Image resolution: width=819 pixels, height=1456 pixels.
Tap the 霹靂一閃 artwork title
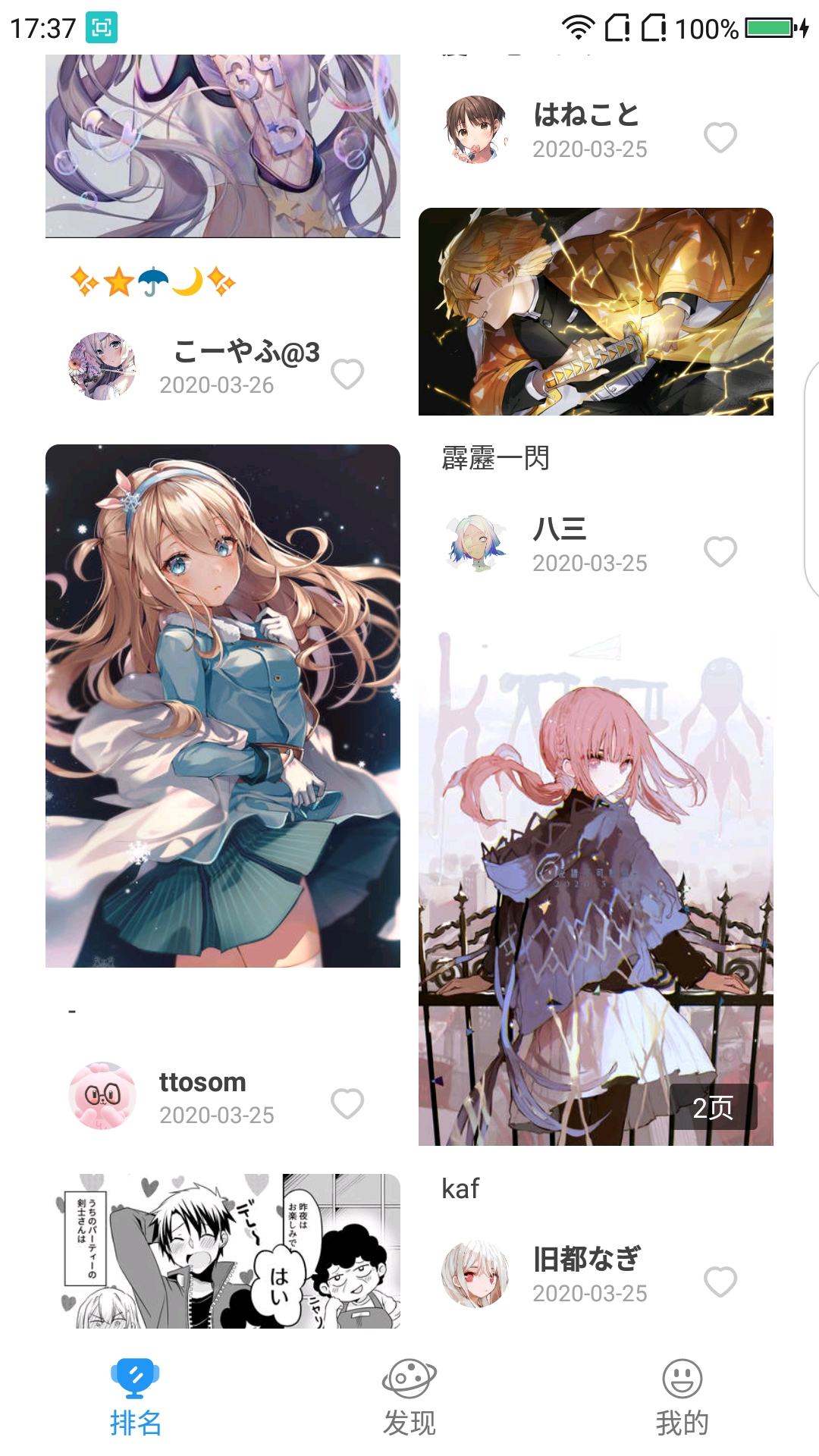pos(496,458)
